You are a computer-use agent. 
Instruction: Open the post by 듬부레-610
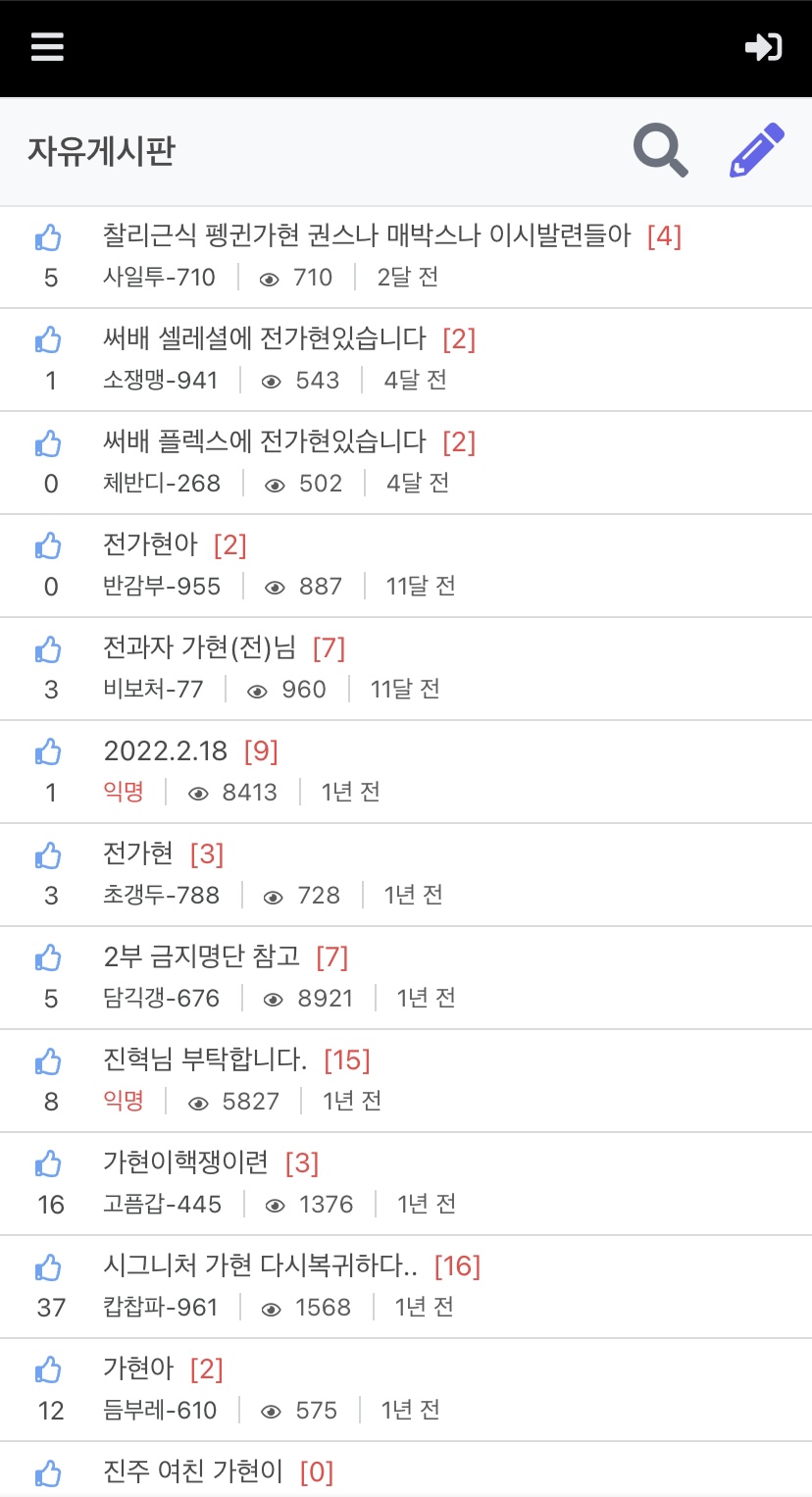(x=138, y=1369)
